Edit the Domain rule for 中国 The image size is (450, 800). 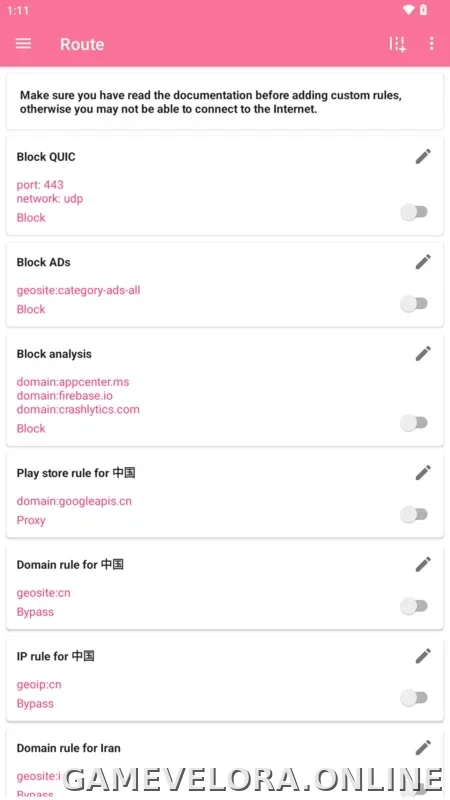(x=423, y=564)
